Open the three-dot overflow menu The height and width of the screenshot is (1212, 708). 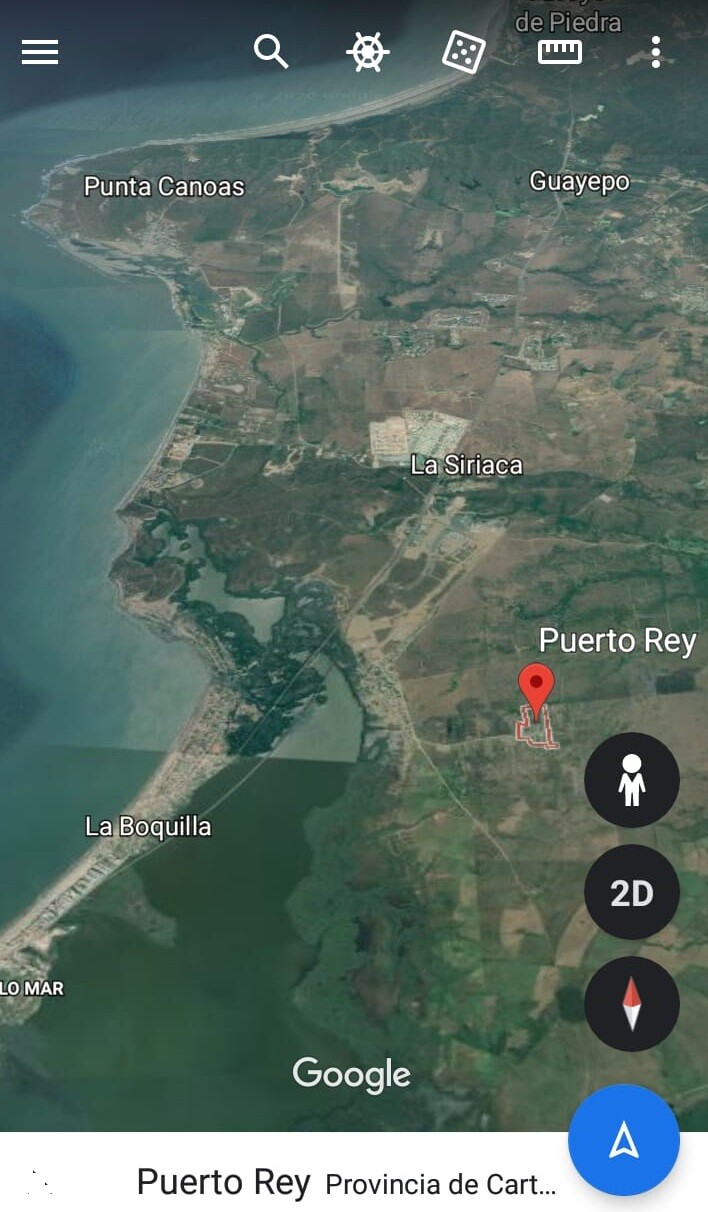tap(655, 52)
